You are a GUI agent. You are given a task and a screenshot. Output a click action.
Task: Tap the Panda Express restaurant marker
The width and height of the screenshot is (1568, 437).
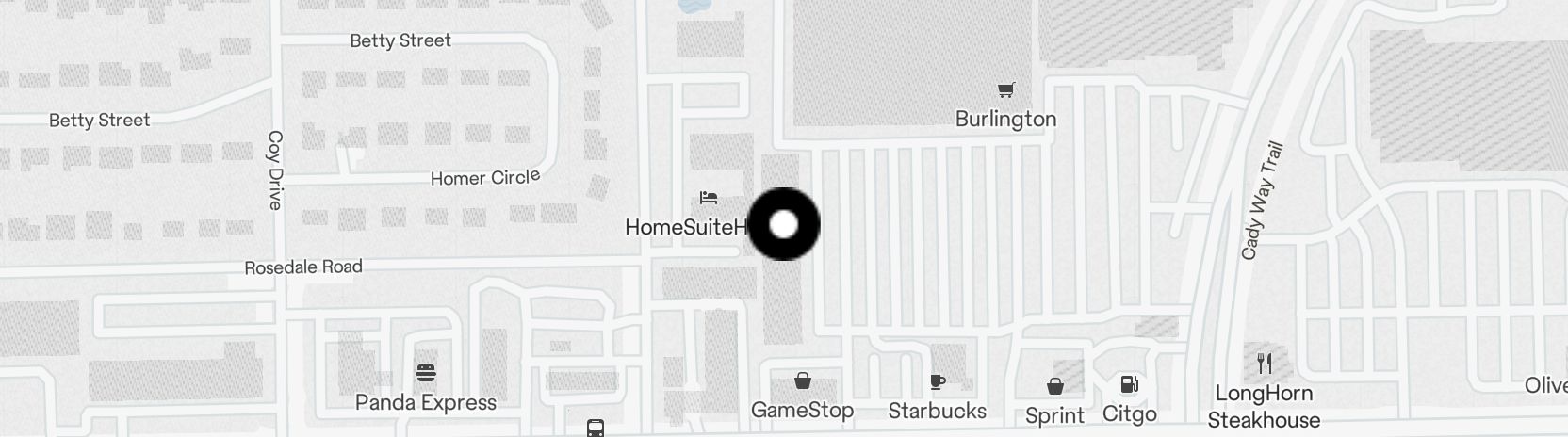(426, 373)
